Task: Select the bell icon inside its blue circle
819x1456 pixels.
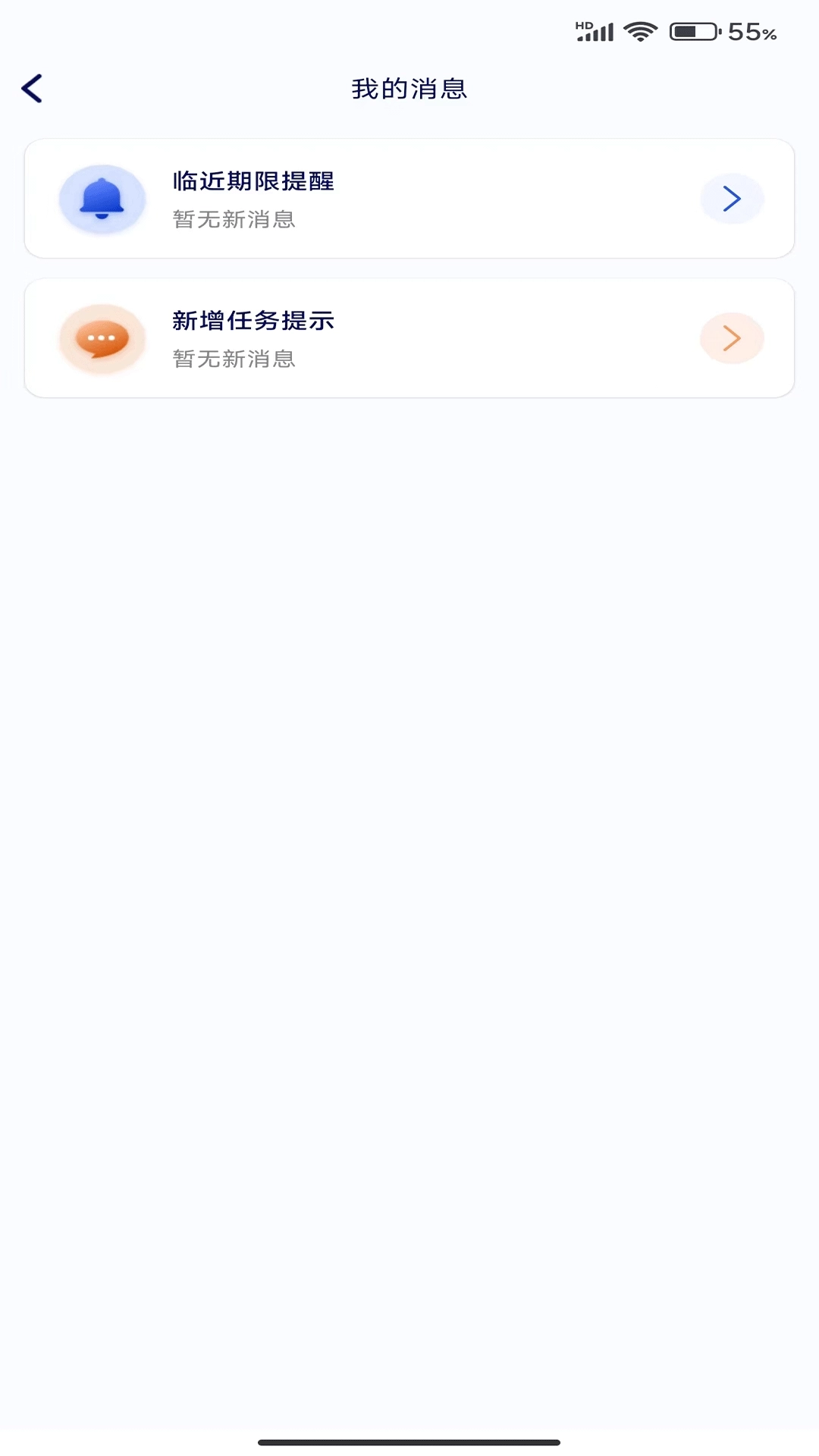Action: (x=102, y=199)
